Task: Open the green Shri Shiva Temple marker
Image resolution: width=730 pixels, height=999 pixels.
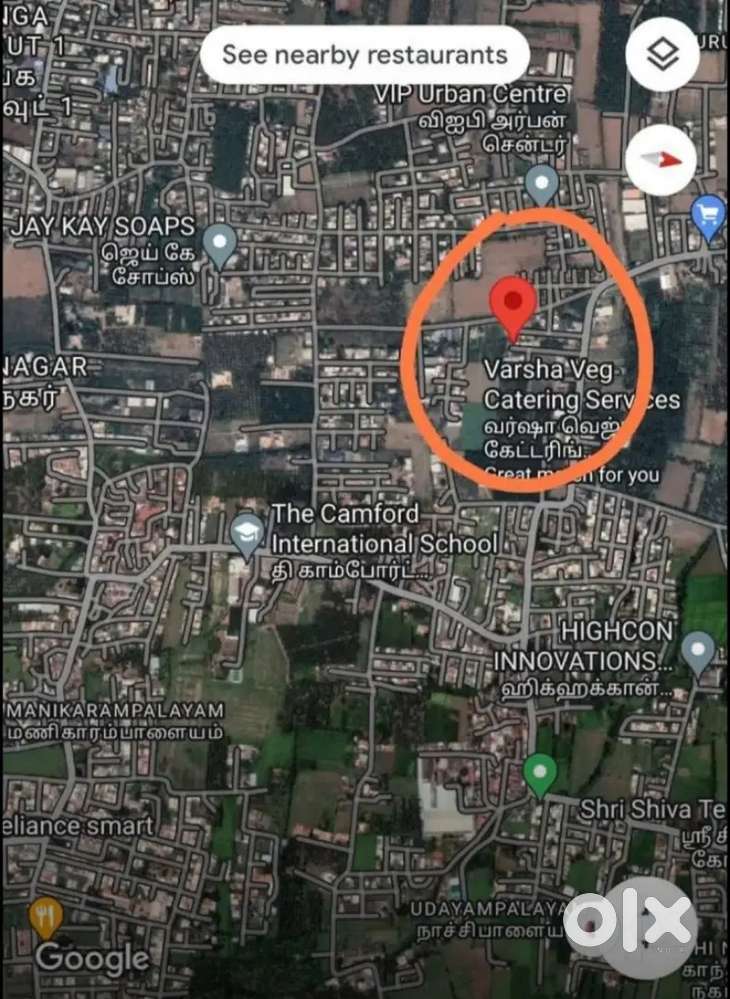Action: coord(540,773)
